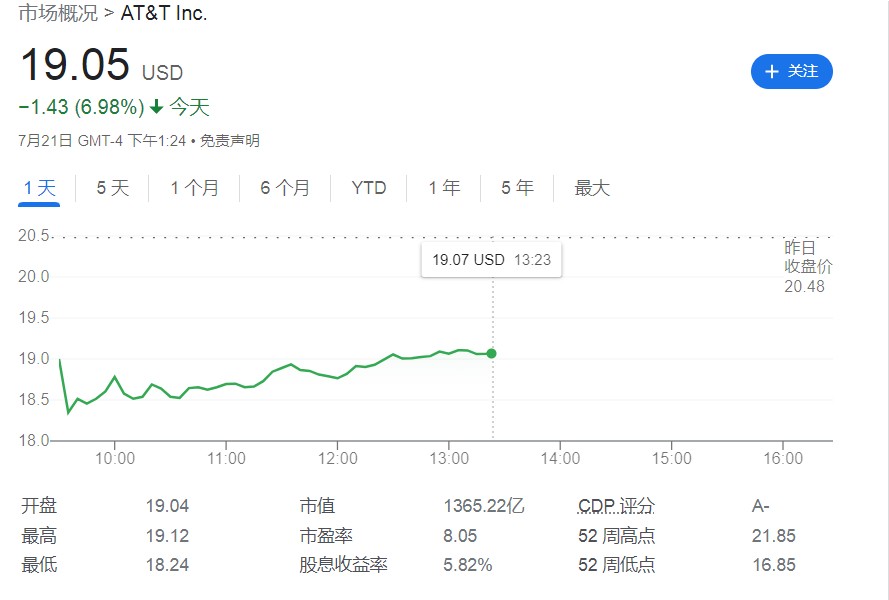Follow AT&T stock with 关注 button
889x600 pixels.
[791, 71]
